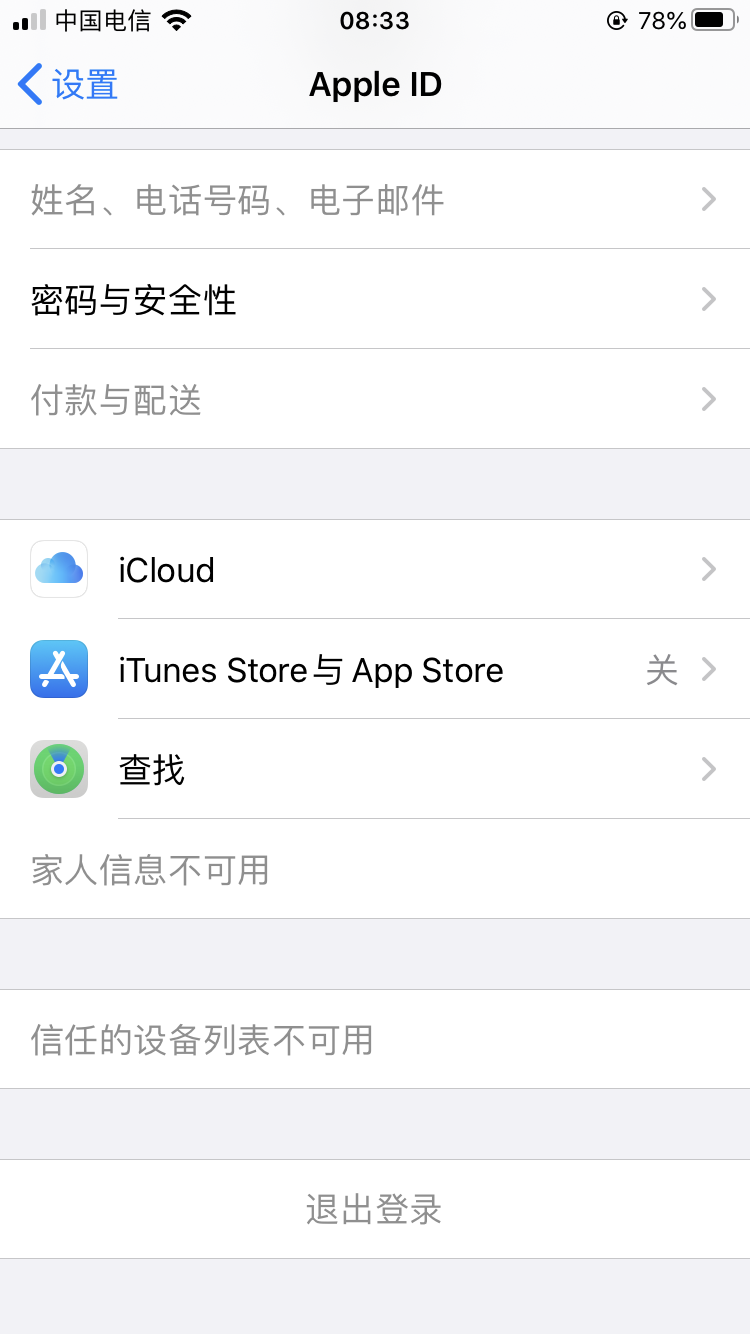Open iTunes Store 与 App Store
Image resolution: width=750 pixels, height=1334 pixels.
click(374, 670)
